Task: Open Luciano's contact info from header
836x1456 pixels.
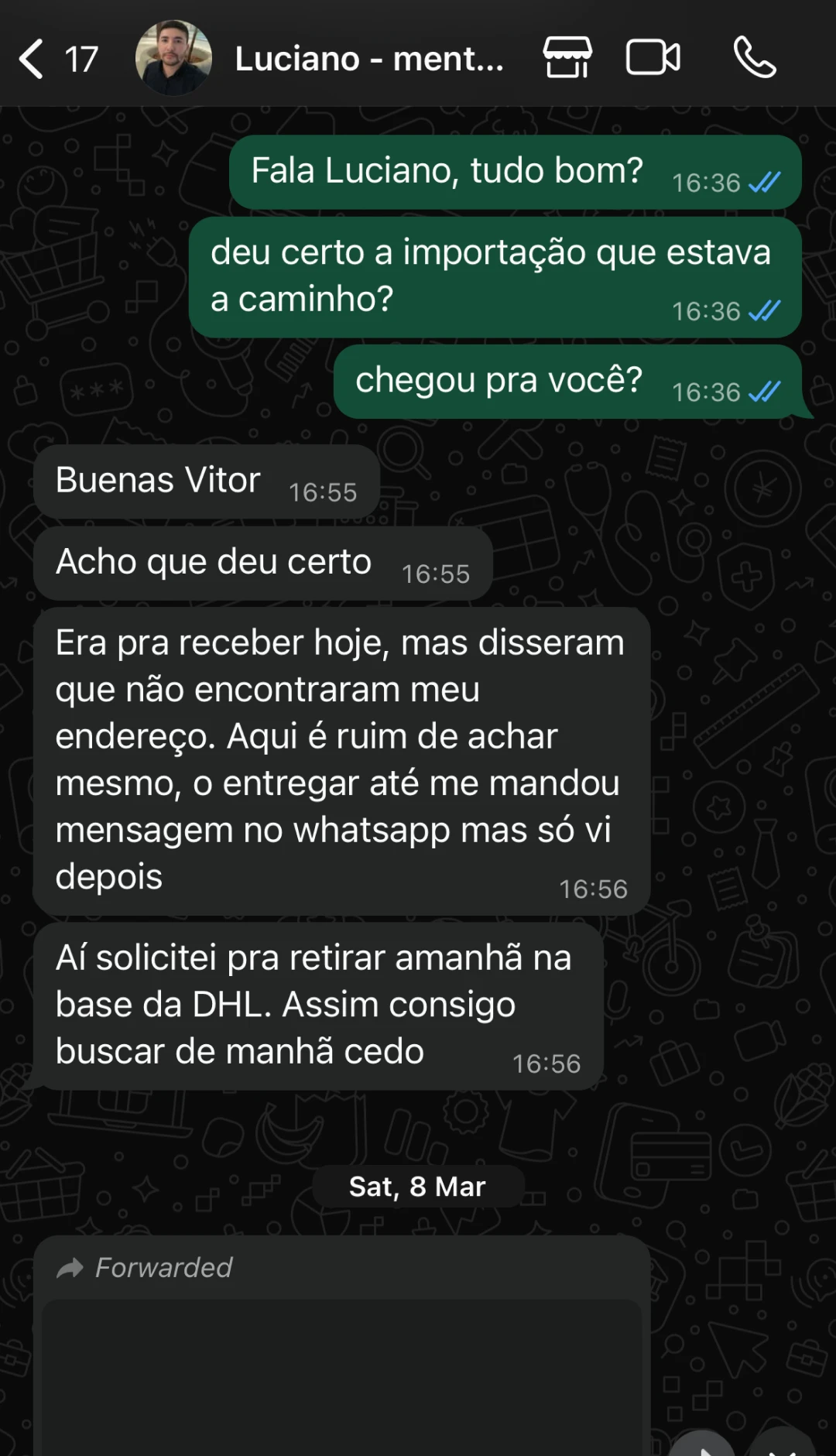Action: 368,59
